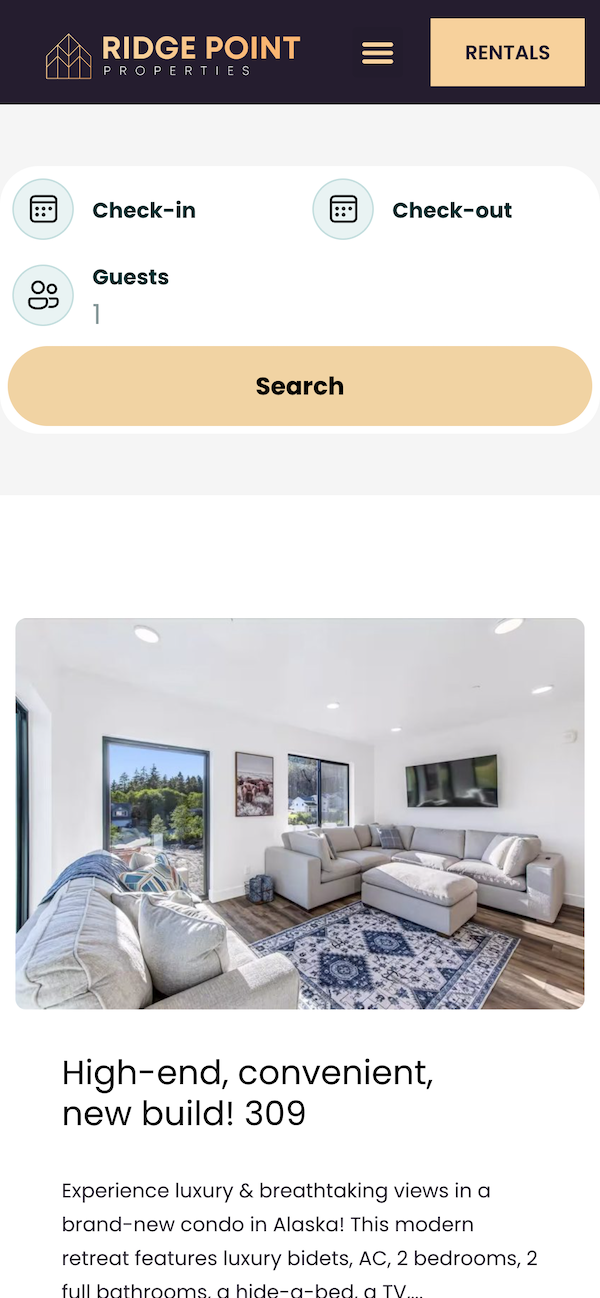Open the High-end, convenient, new build! 309 listing
This screenshot has height=1298, width=600.
(x=247, y=1092)
